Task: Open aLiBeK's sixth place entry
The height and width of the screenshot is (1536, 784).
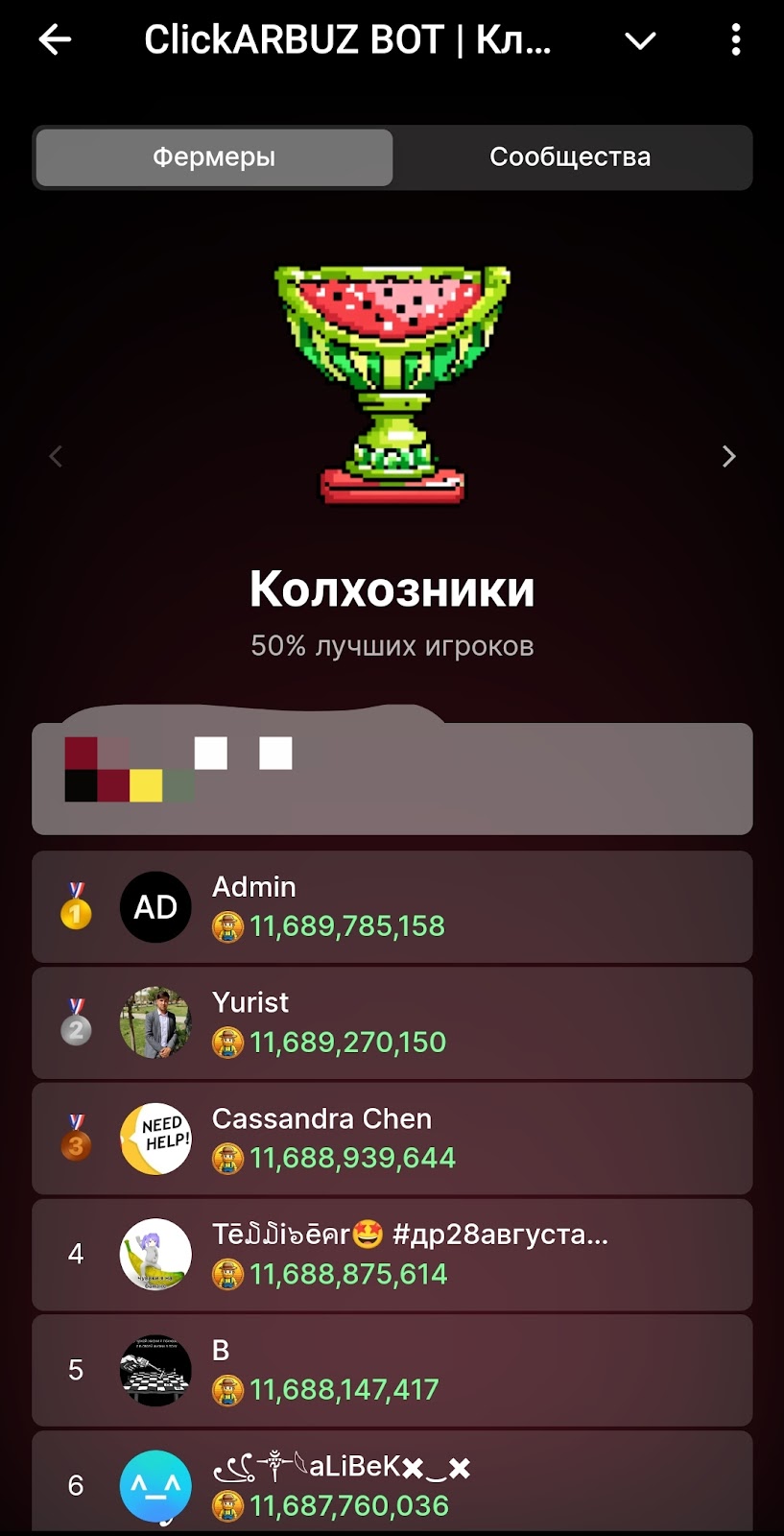Action: (x=392, y=1483)
